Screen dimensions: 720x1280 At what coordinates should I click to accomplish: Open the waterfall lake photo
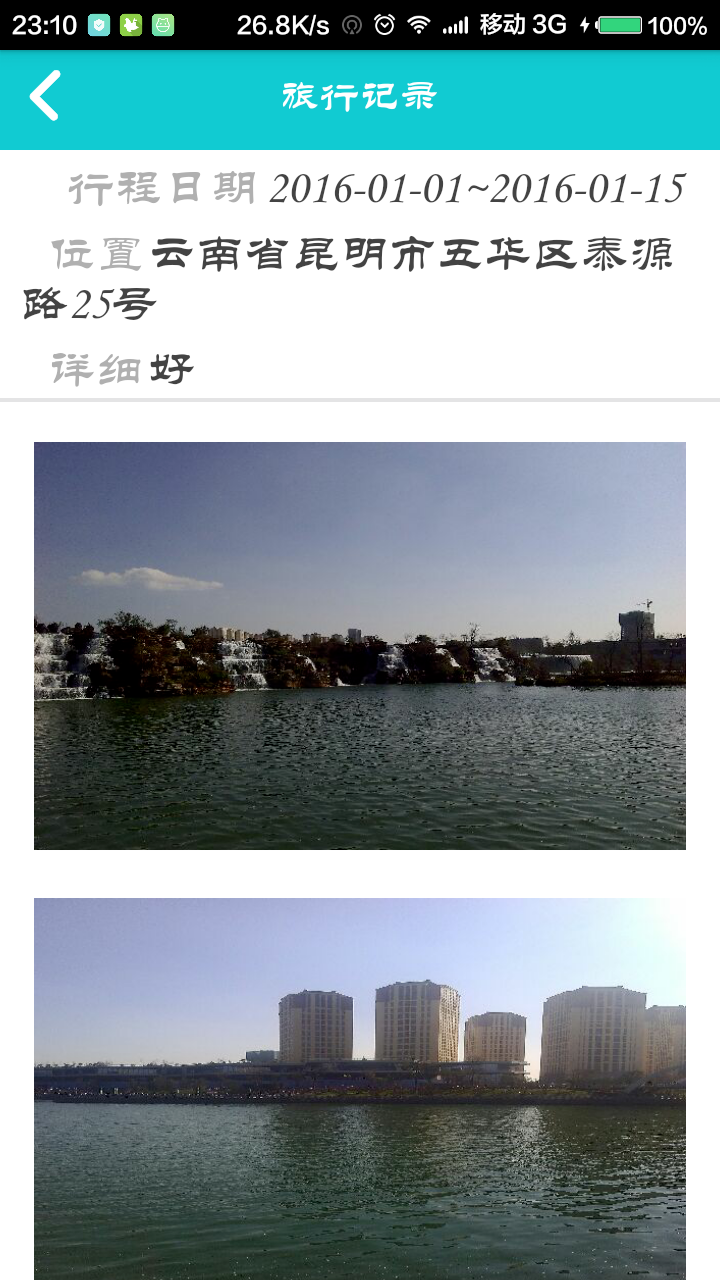tap(360, 645)
